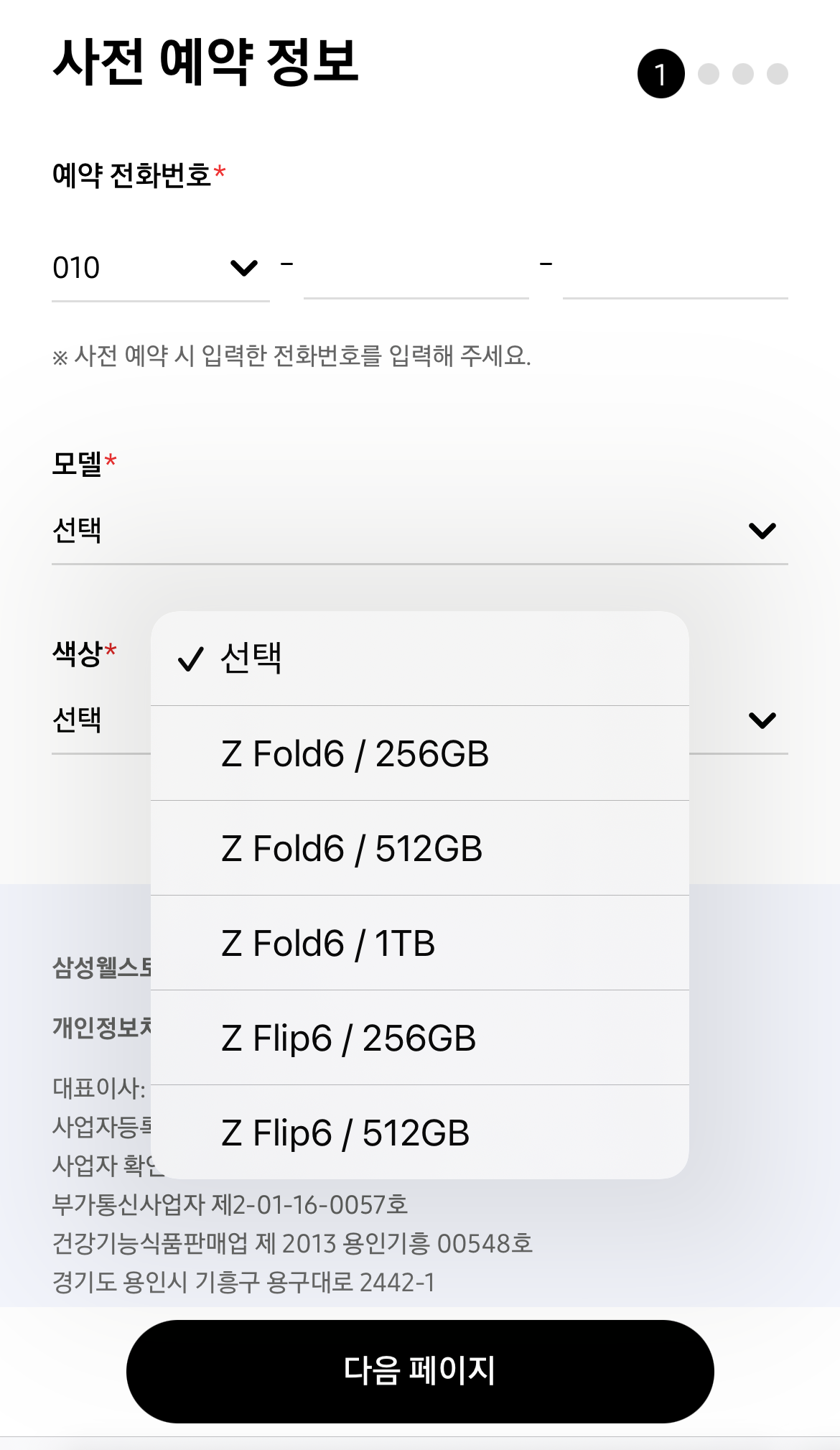840x1450 pixels.
Task: Click the black step 1 indicator circle
Action: (x=661, y=74)
